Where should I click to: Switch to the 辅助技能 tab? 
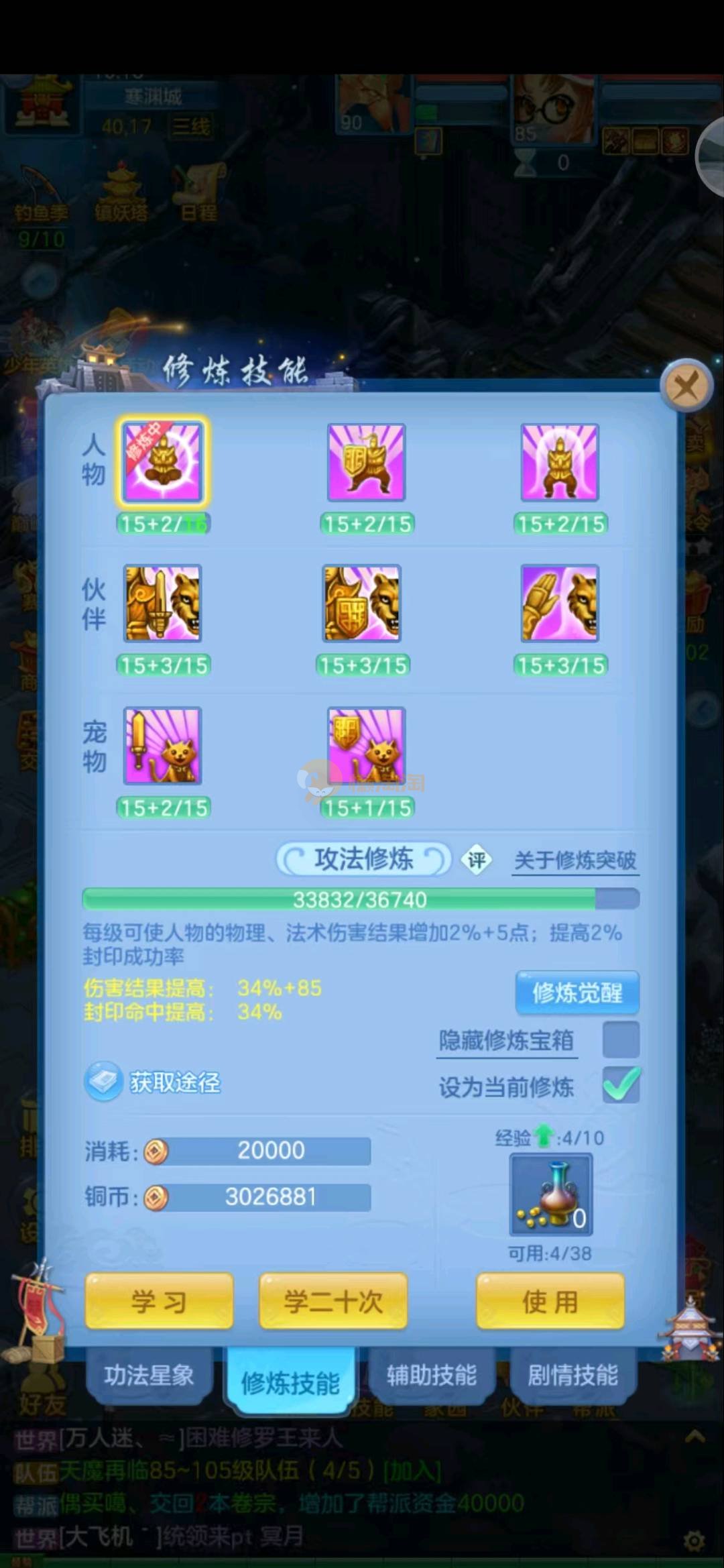[431, 1376]
